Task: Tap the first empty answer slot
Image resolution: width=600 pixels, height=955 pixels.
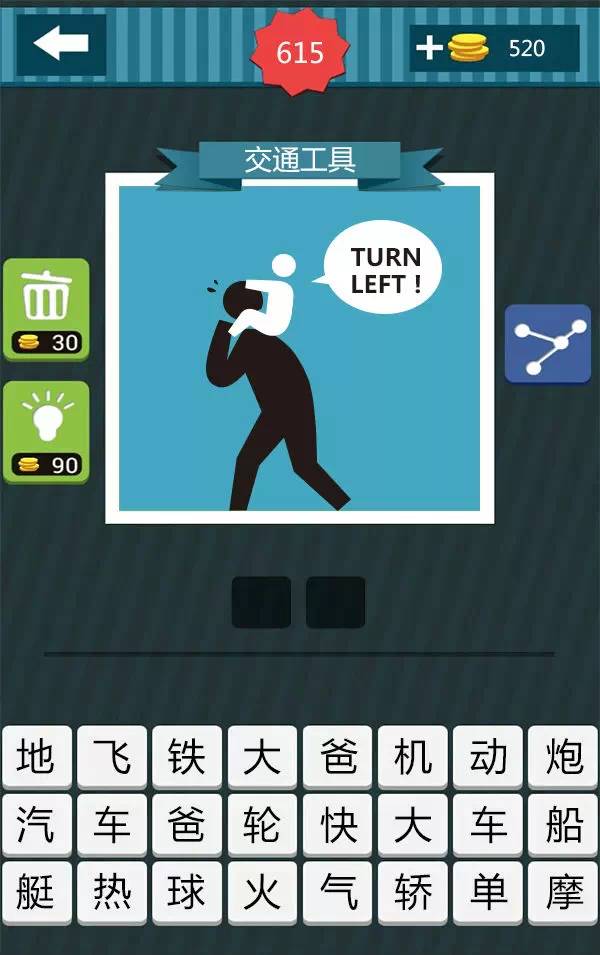Action: click(261, 602)
